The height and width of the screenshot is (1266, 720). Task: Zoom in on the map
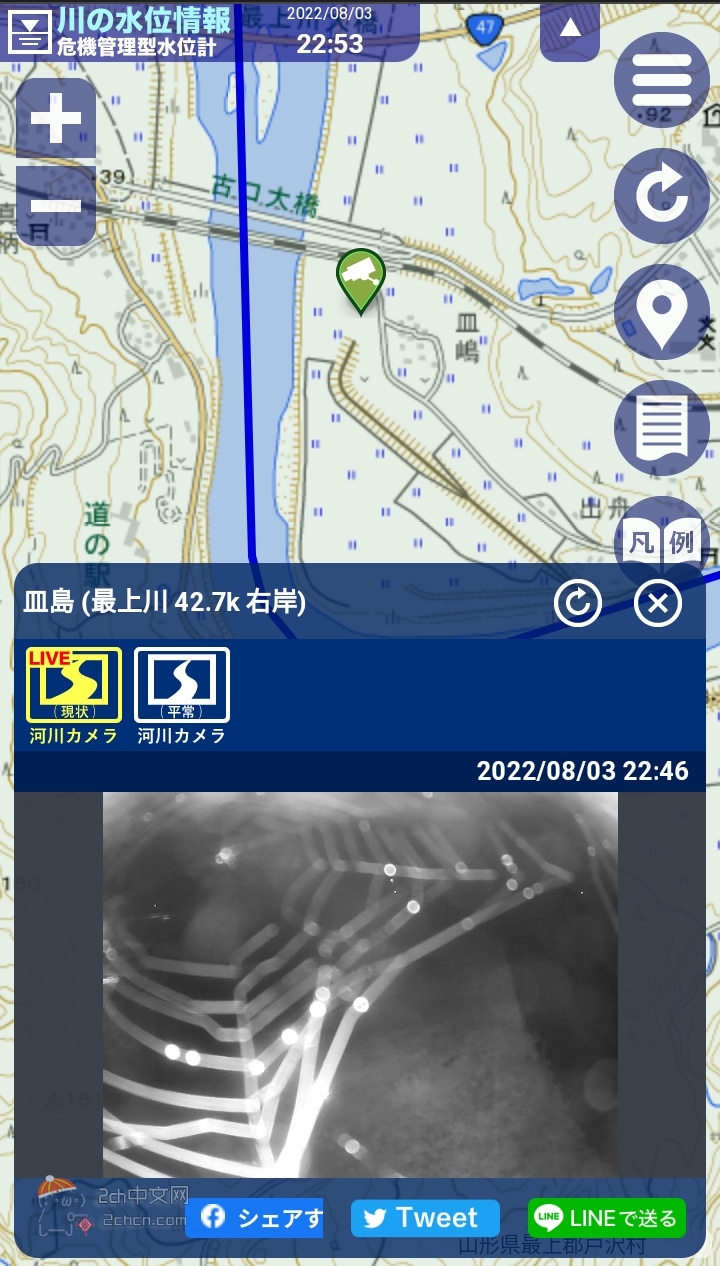coord(56,120)
